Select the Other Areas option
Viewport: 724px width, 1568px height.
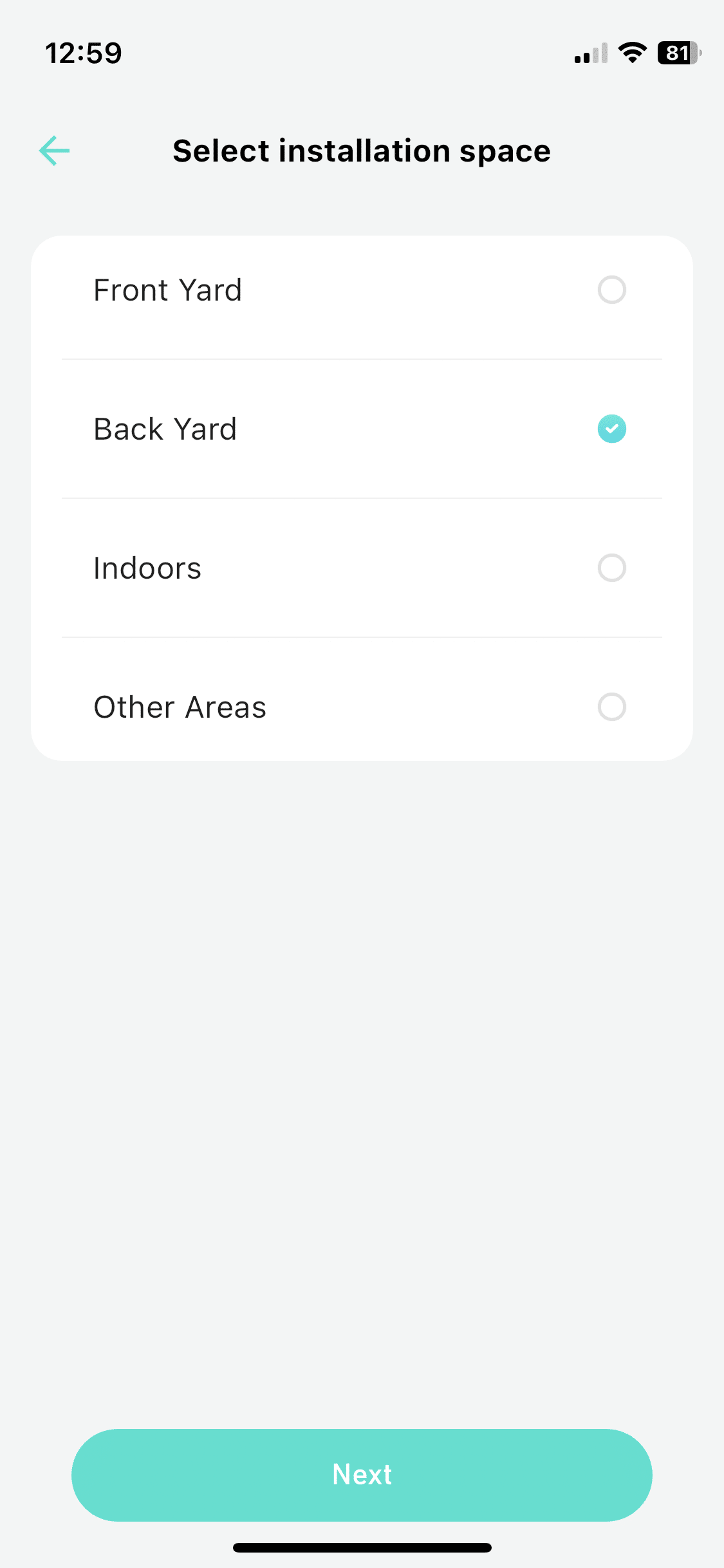tap(611, 707)
